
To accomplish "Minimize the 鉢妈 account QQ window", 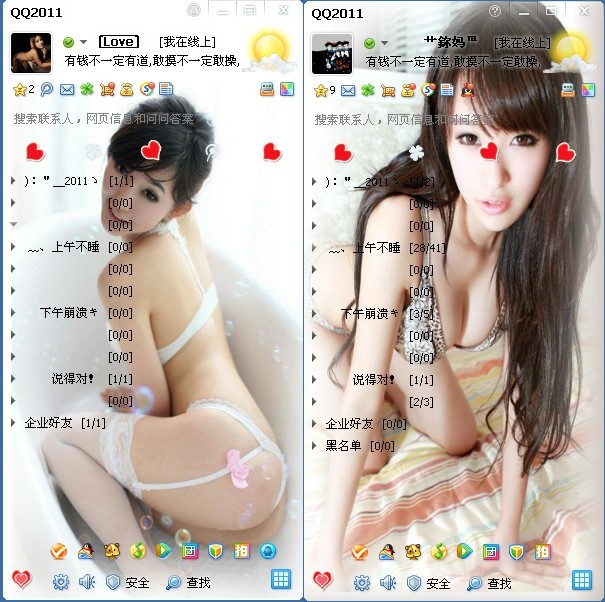I will pos(521,10).
